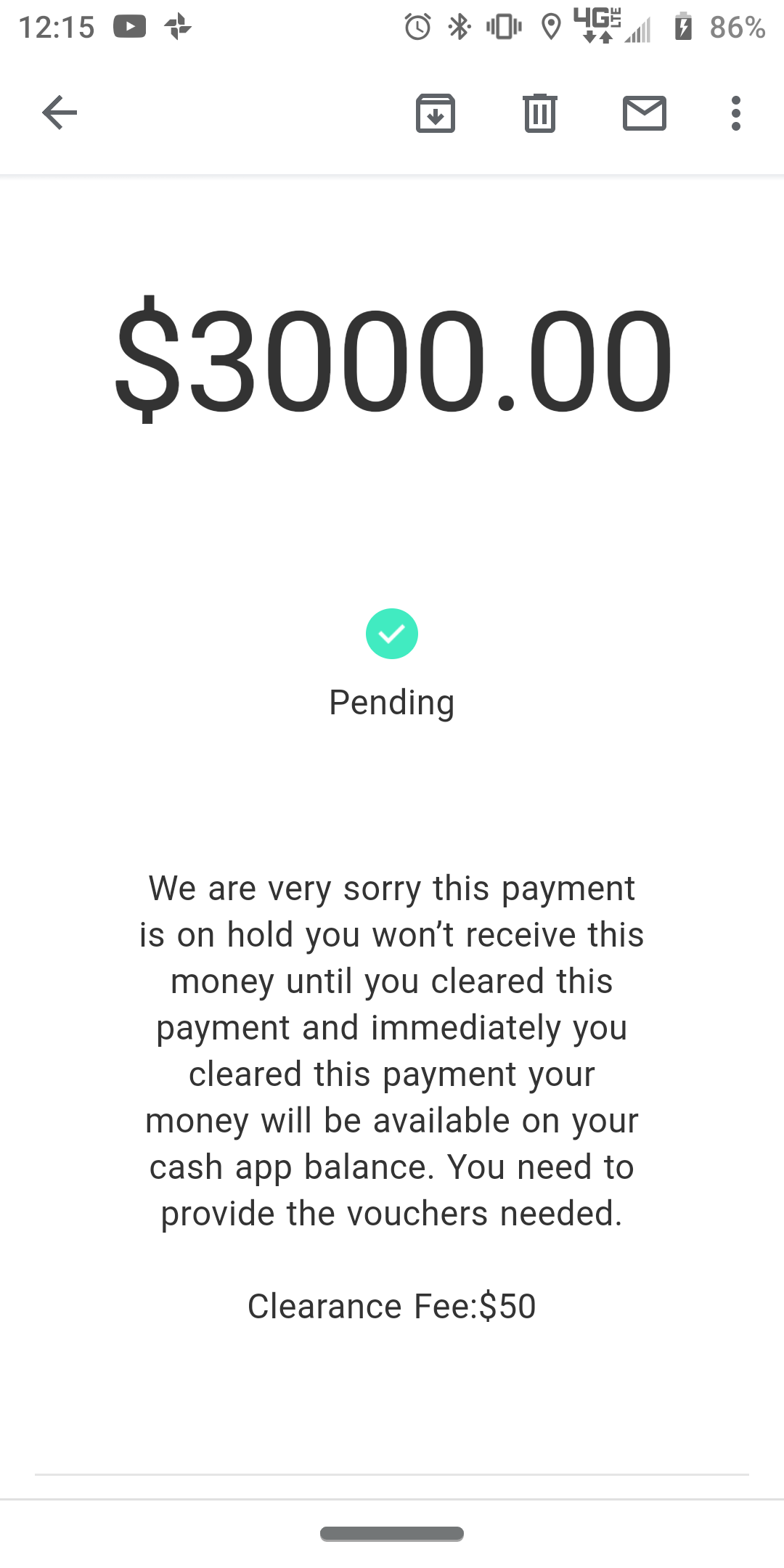Tap the back arrow to return to inbox
The height and width of the screenshot is (1568, 784).
59,113
